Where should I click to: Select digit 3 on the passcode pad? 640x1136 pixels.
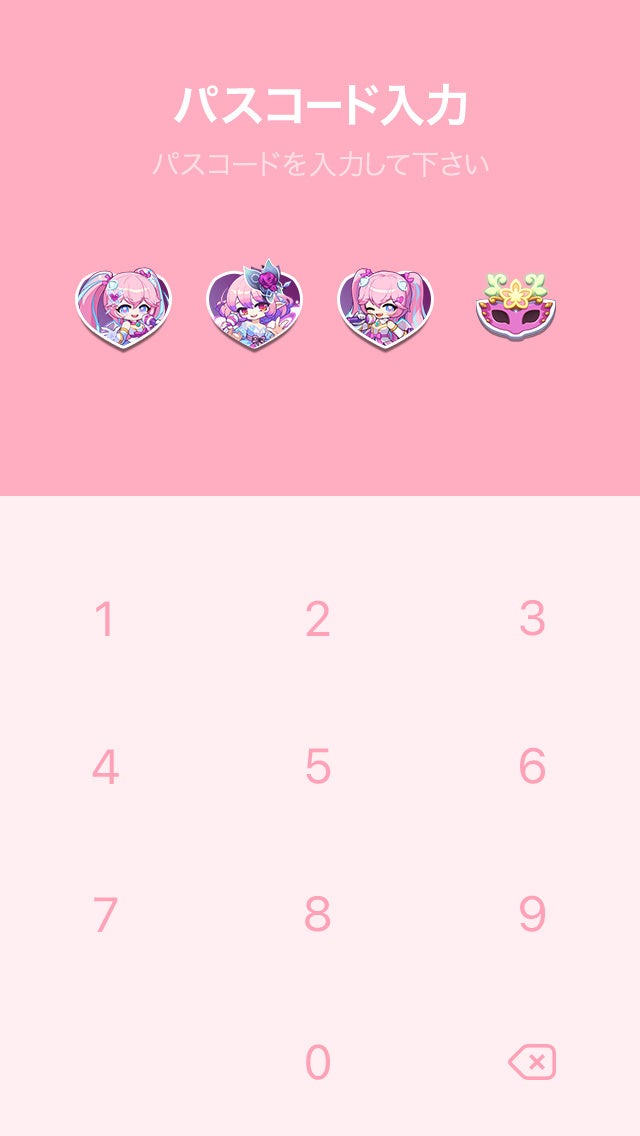click(532, 620)
